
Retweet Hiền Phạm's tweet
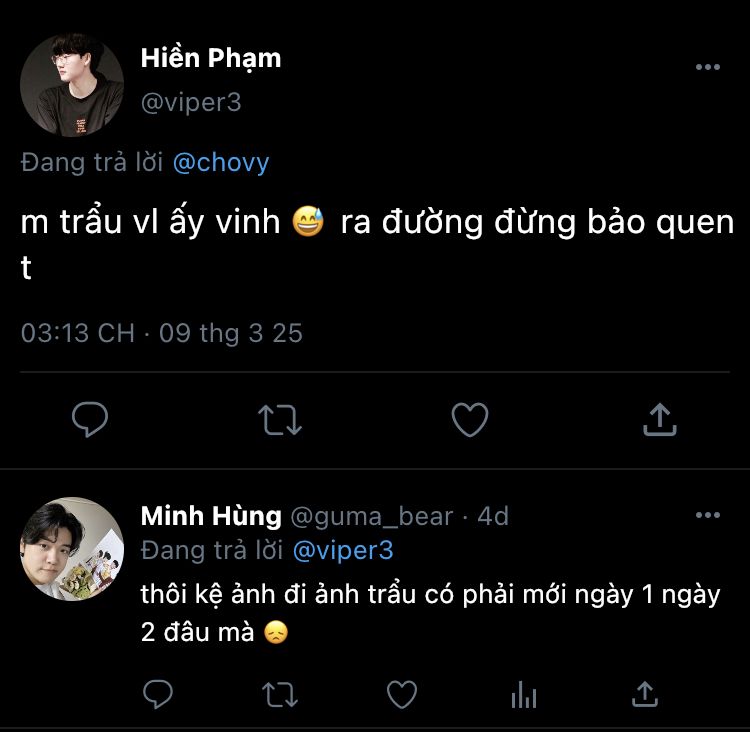[x=280, y=420]
